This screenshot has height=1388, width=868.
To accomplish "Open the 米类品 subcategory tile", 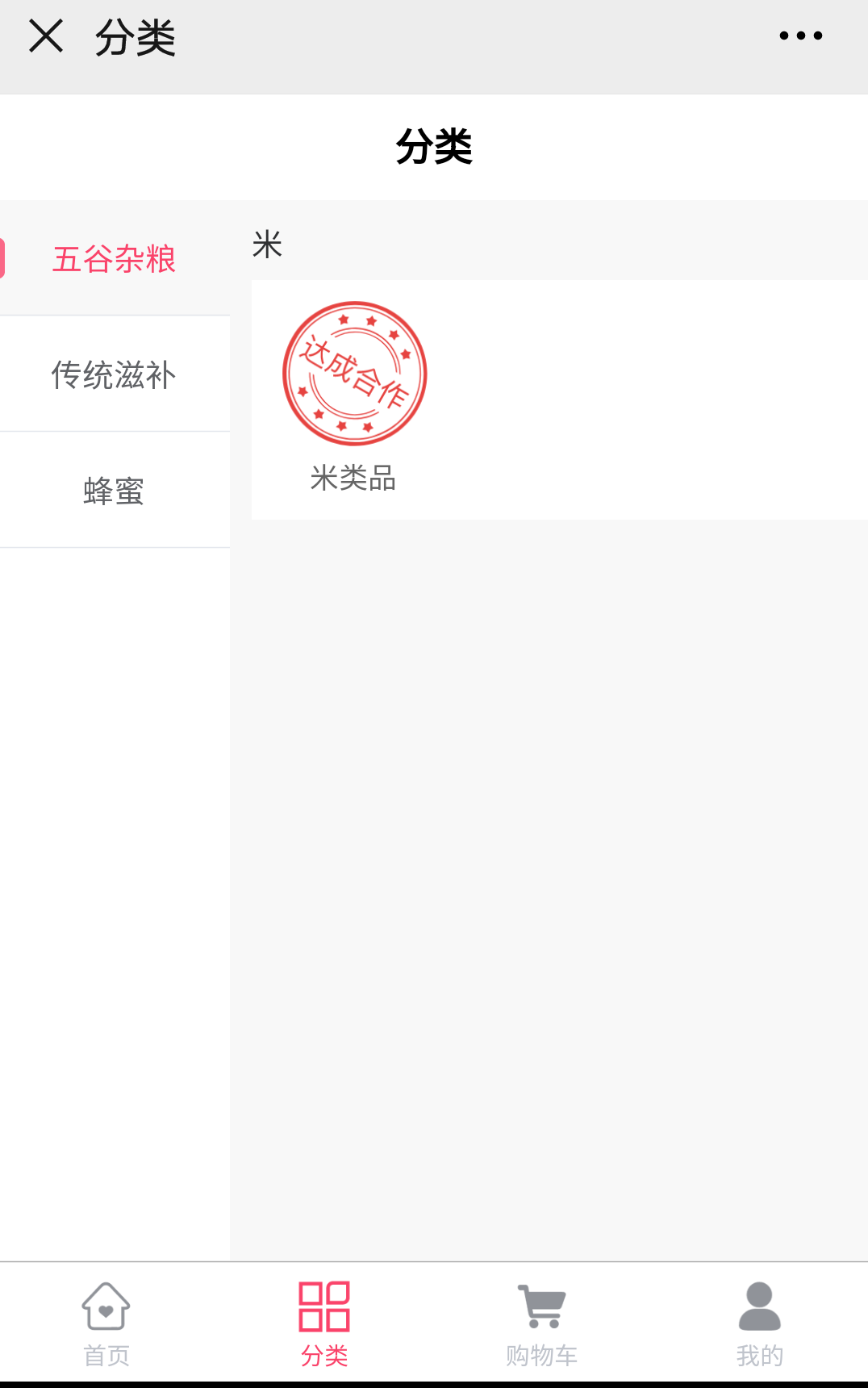I will [354, 397].
